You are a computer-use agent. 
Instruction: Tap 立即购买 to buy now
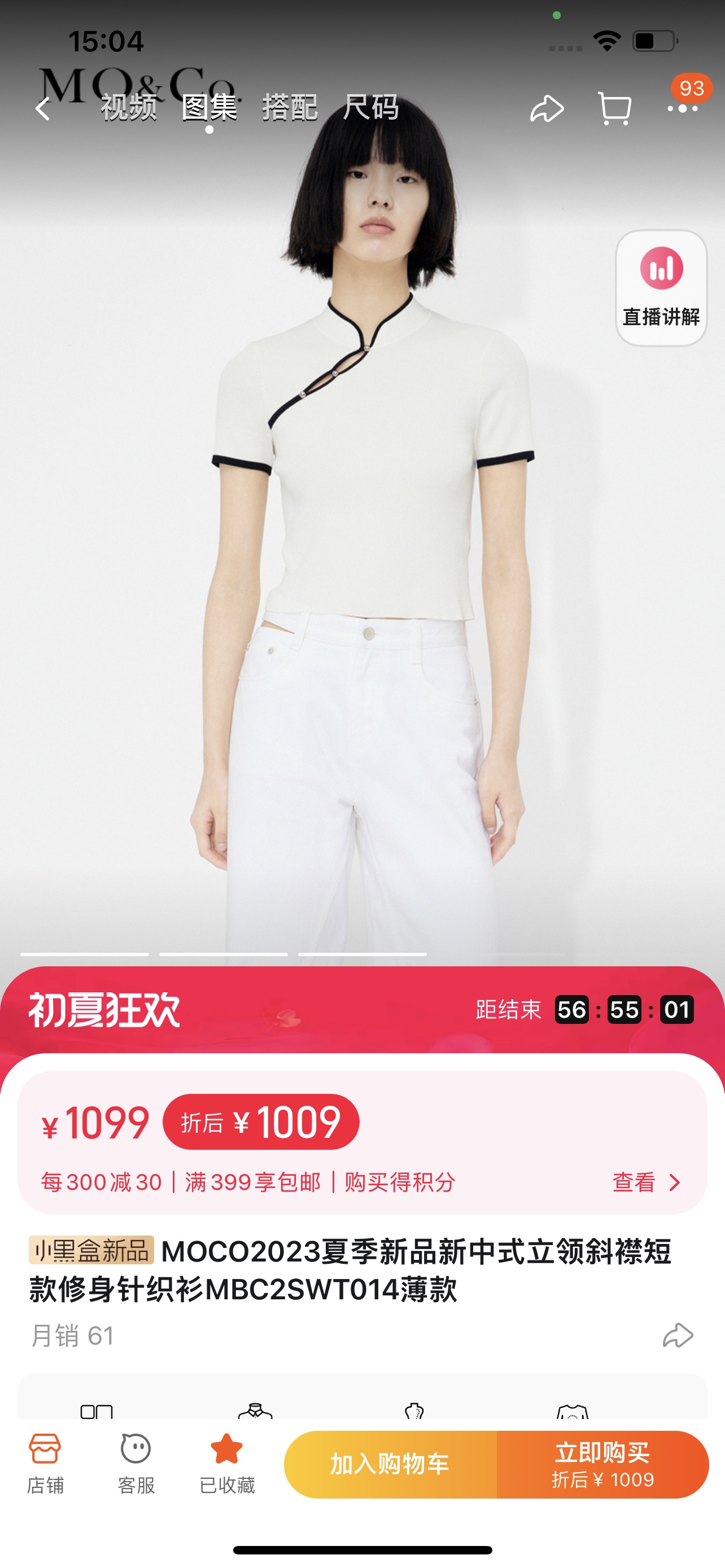tap(602, 1464)
